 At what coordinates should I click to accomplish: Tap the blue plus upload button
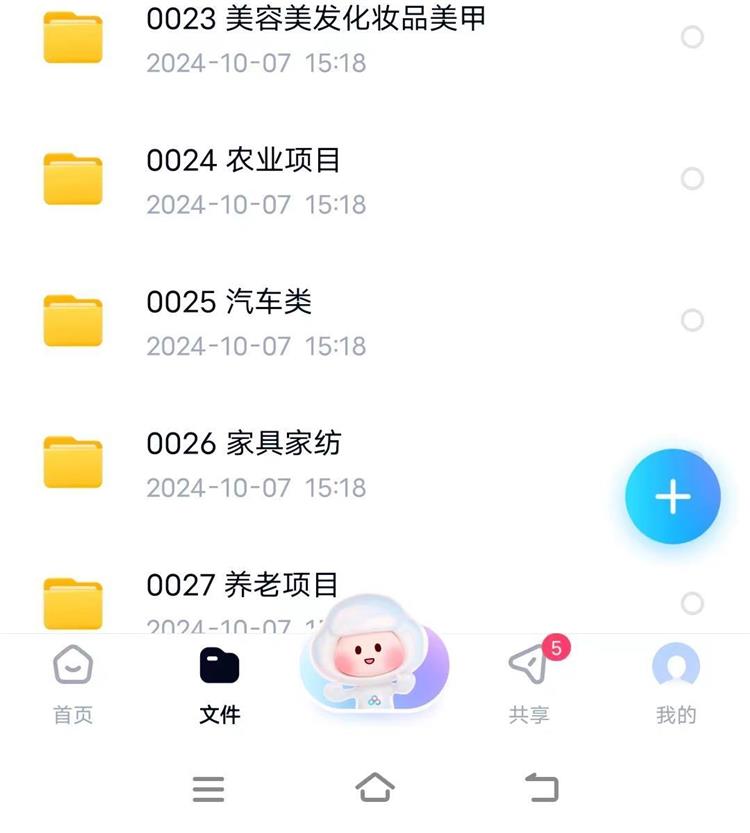(x=672, y=496)
